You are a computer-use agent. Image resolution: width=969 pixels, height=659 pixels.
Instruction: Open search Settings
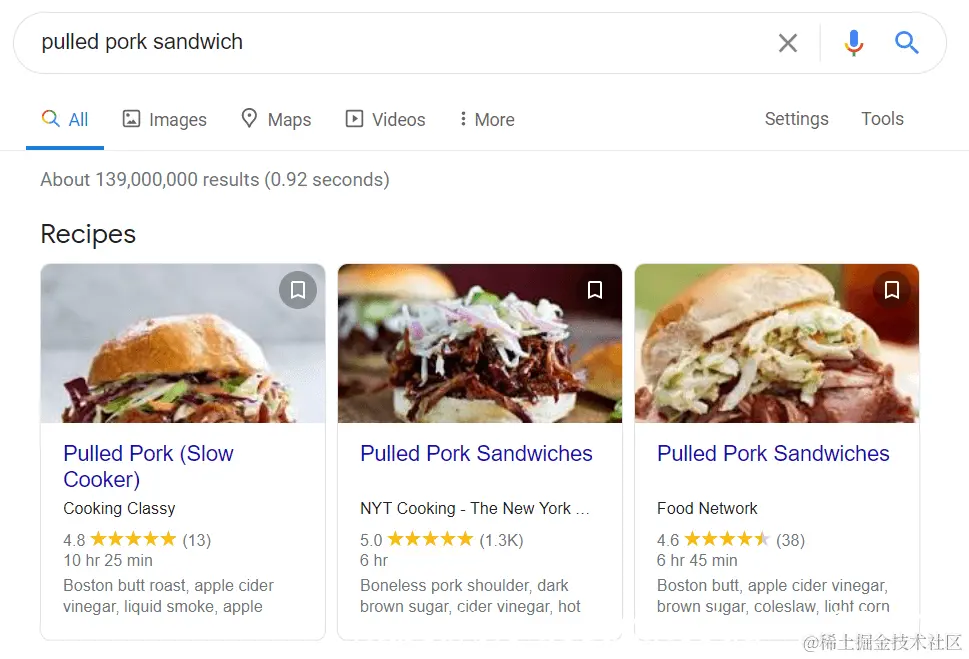pyautogui.click(x=796, y=119)
